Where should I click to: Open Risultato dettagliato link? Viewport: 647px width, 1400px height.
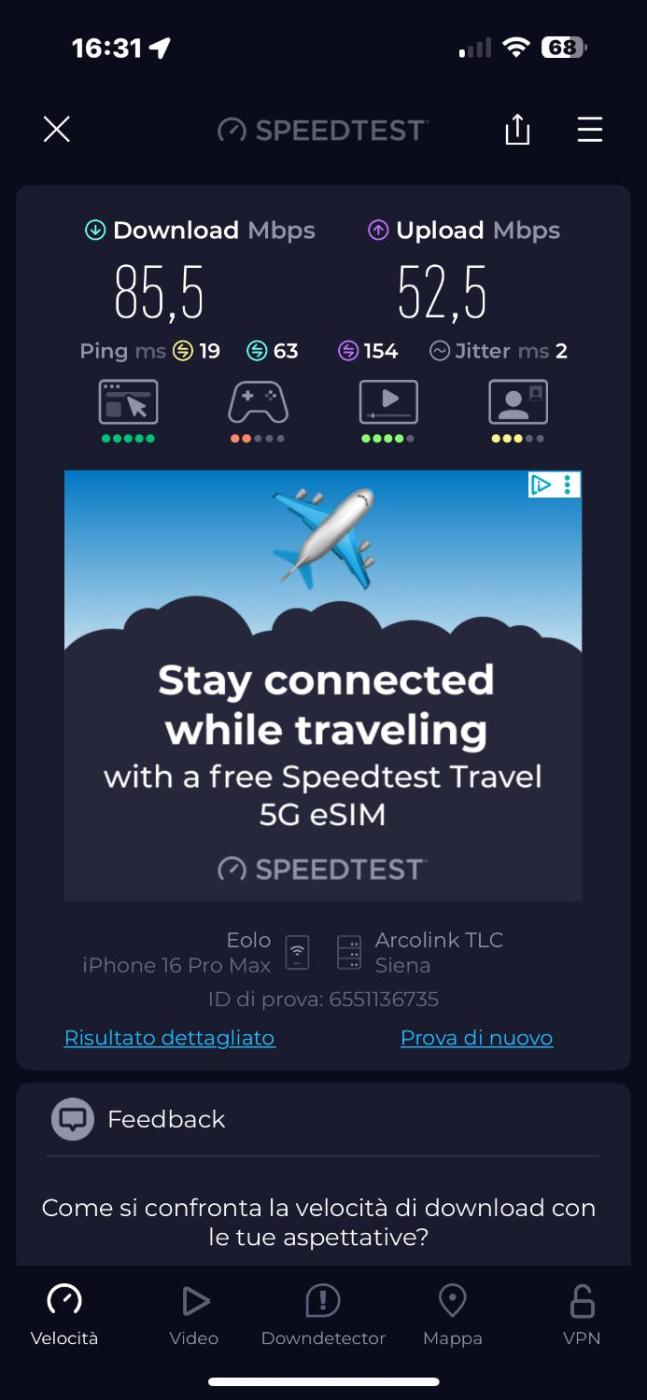pos(169,1038)
